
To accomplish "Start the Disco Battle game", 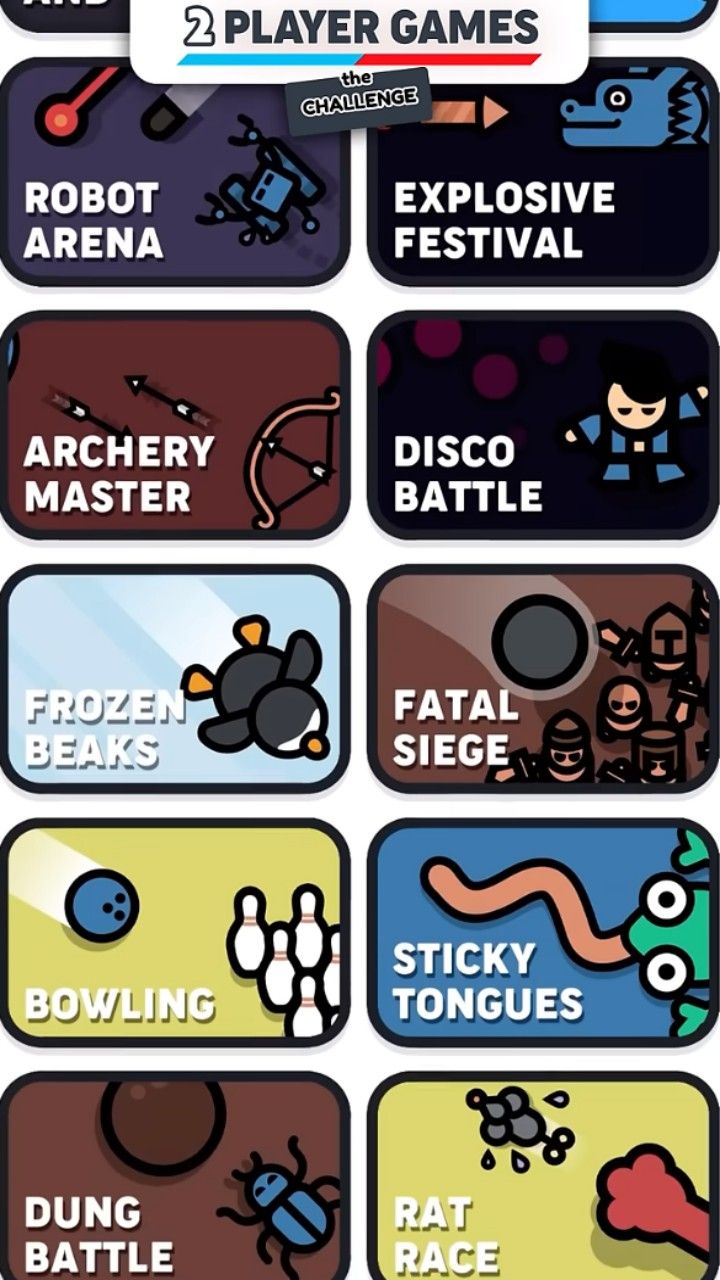I will click(x=543, y=427).
